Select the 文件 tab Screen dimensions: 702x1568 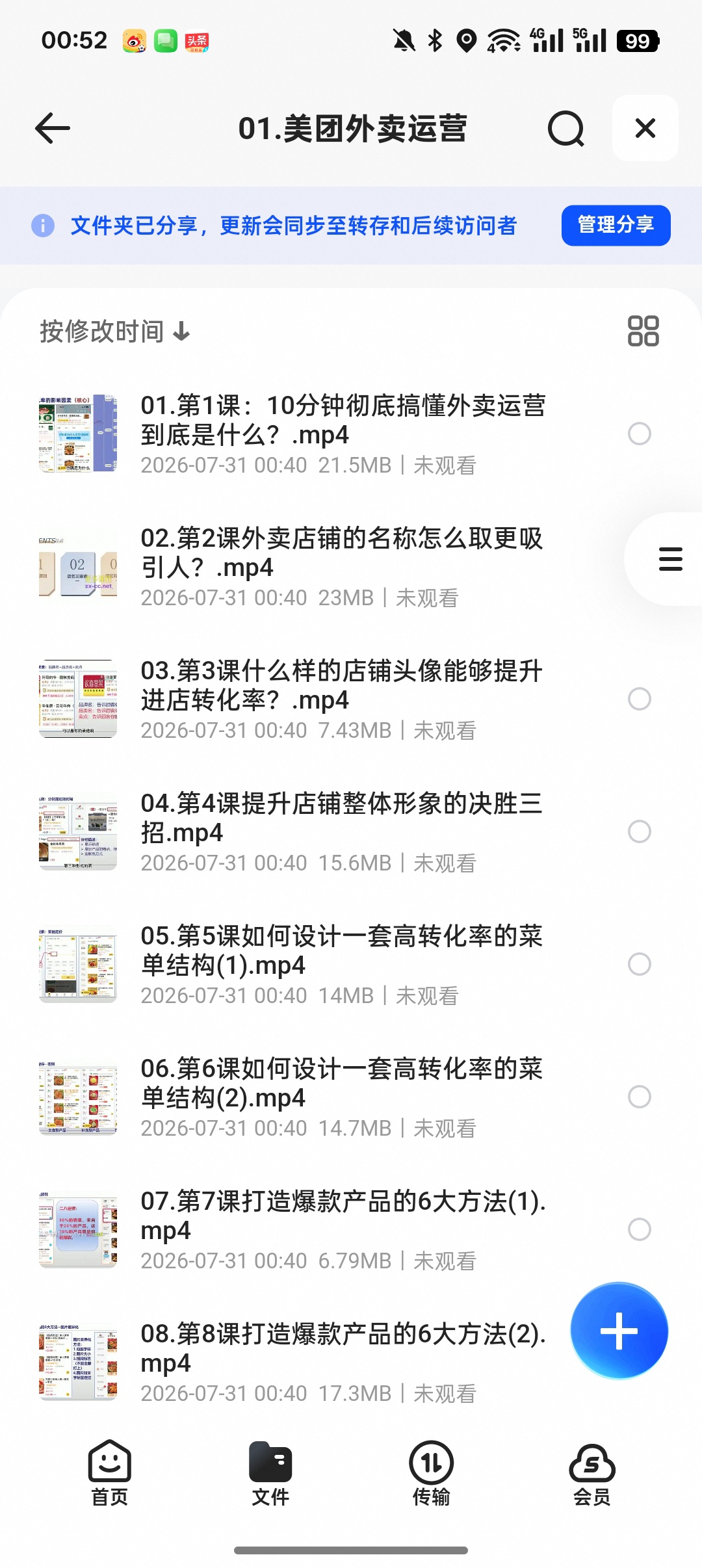click(x=270, y=1472)
